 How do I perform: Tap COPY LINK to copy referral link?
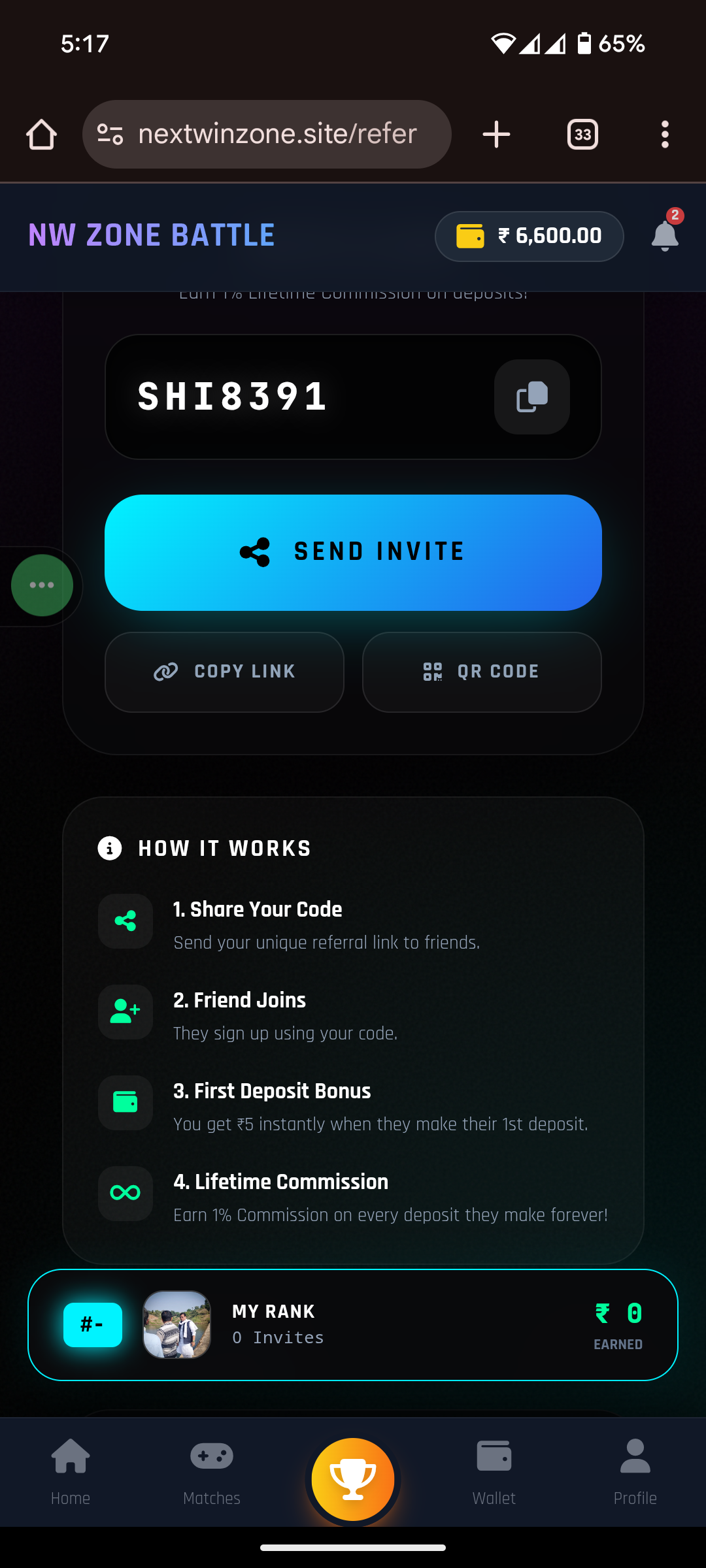click(224, 672)
